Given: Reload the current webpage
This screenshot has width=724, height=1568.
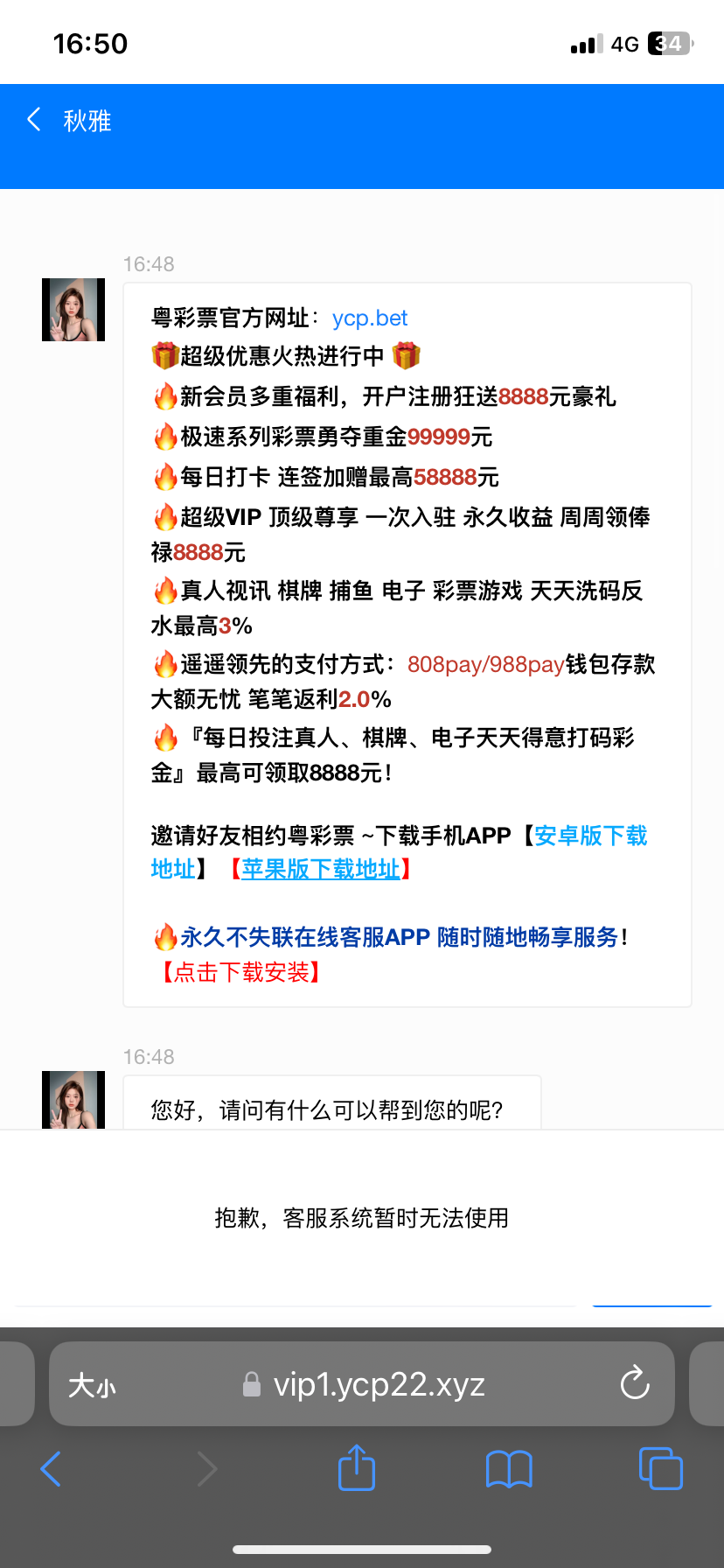Looking at the screenshot, I should 633,1383.
